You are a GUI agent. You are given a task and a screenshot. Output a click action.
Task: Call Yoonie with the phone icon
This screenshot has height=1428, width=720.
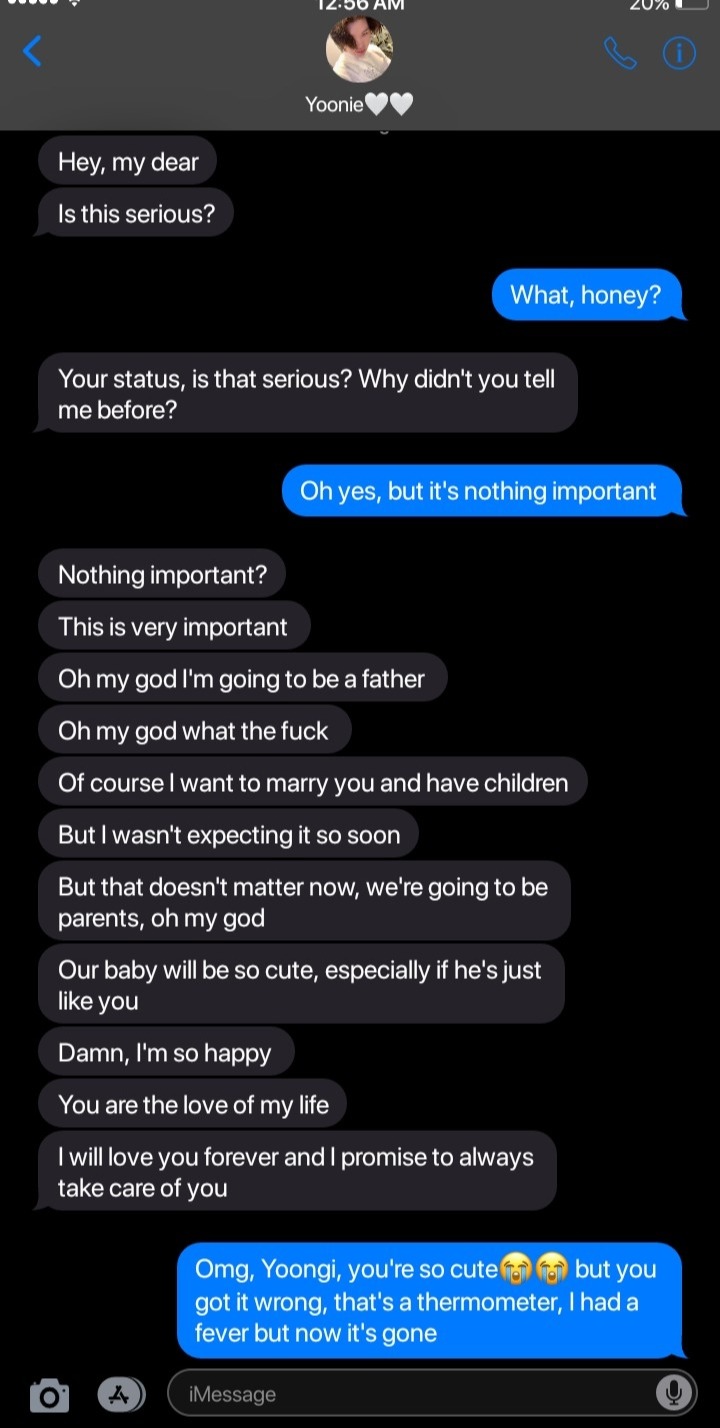point(620,54)
